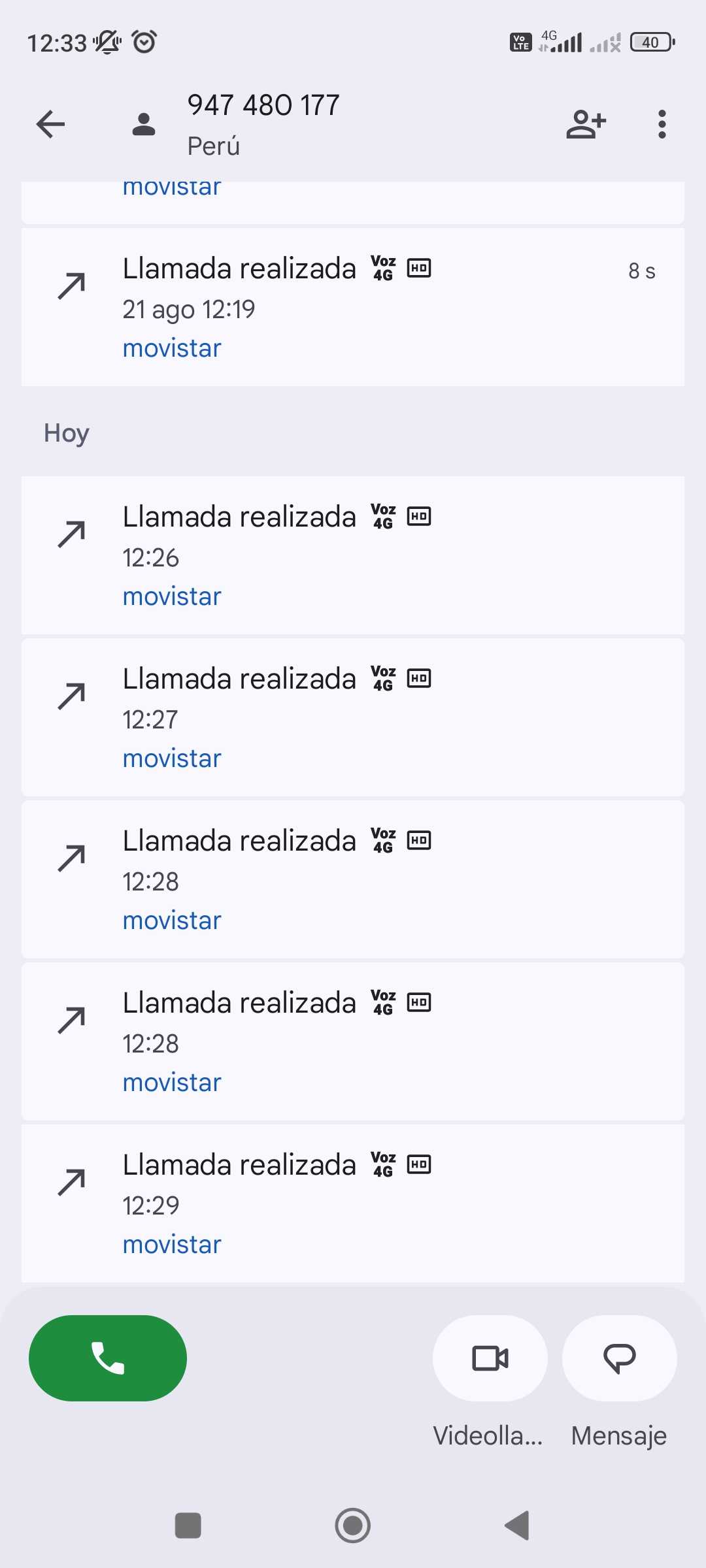The image size is (706, 1568).
Task: Open the call made at 12:27
Action: [x=353, y=717]
